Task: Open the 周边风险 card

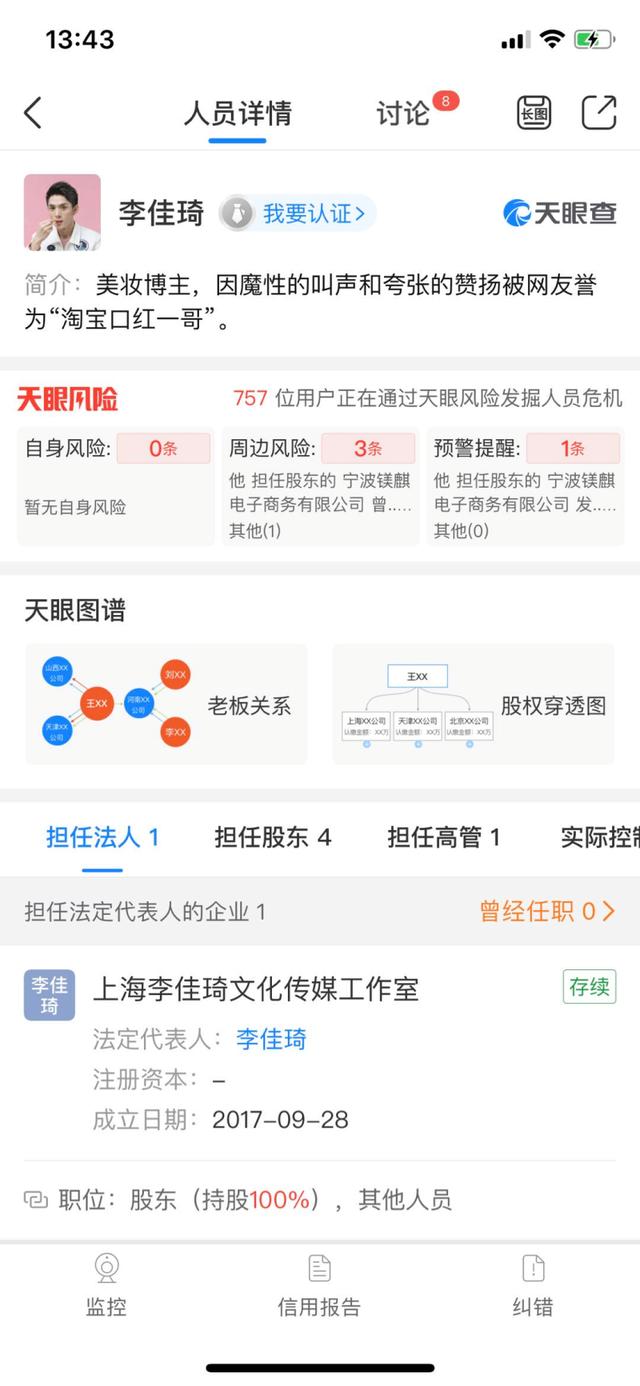Action: [321, 486]
